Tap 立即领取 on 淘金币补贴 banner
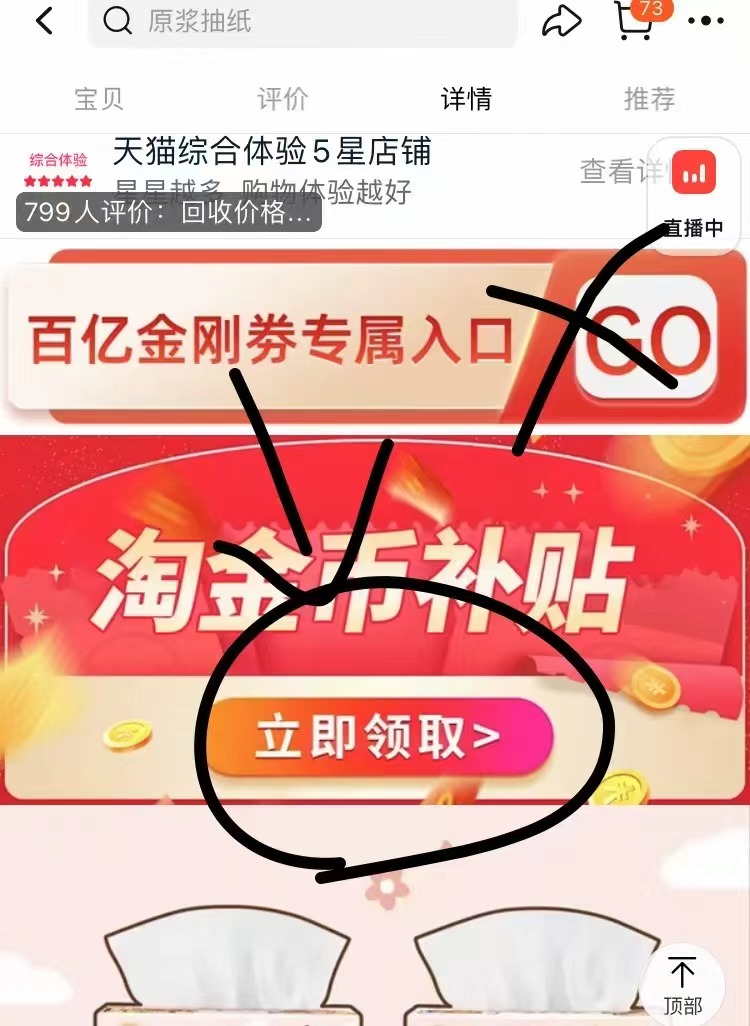The width and height of the screenshot is (750, 1026). click(380, 738)
